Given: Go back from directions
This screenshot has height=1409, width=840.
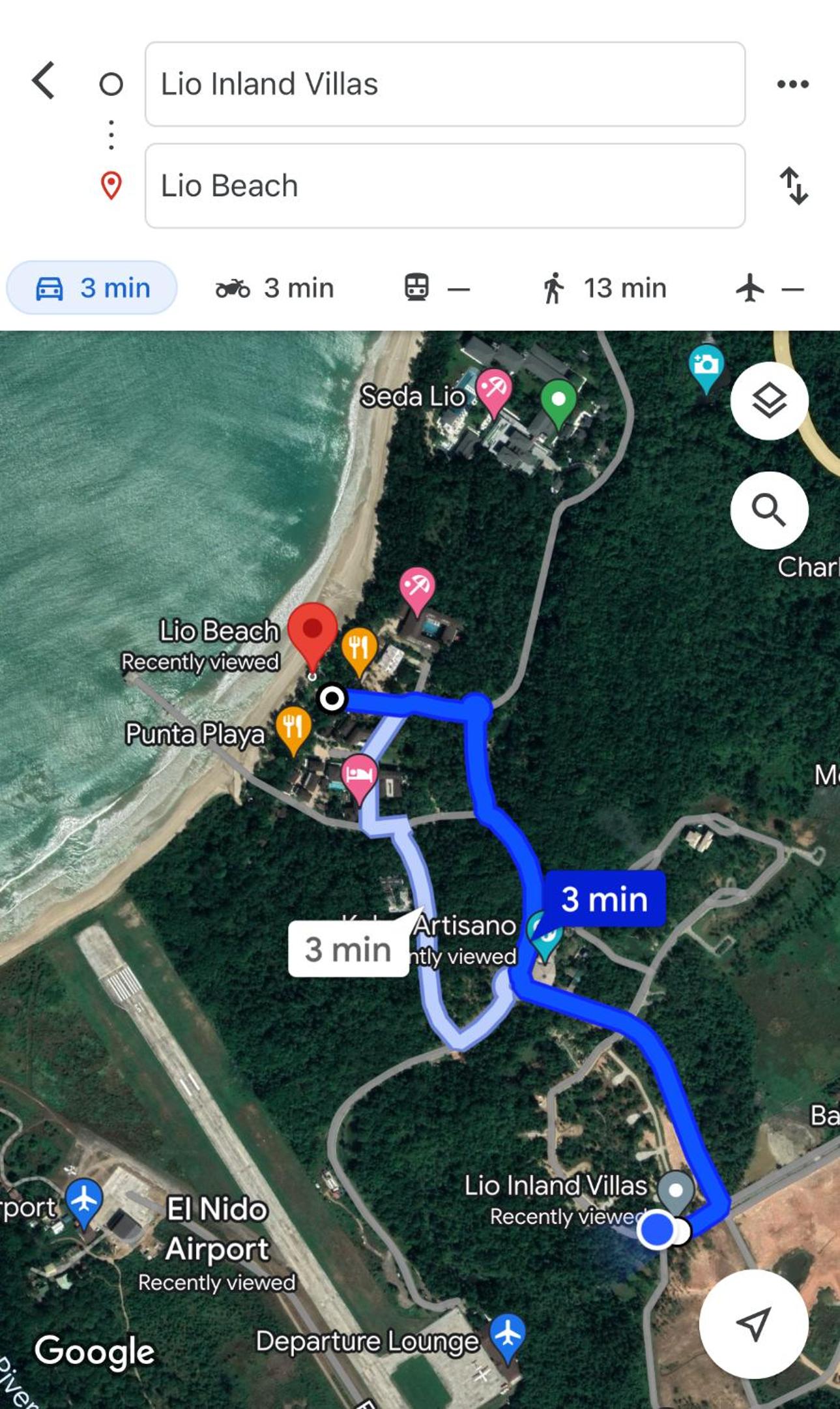Looking at the screenshot, I should (44, 82).
